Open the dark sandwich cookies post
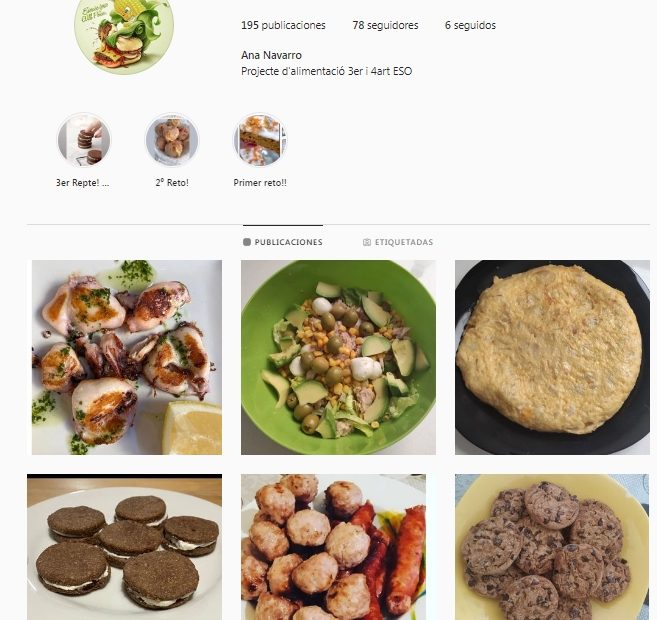 [124, 546]
